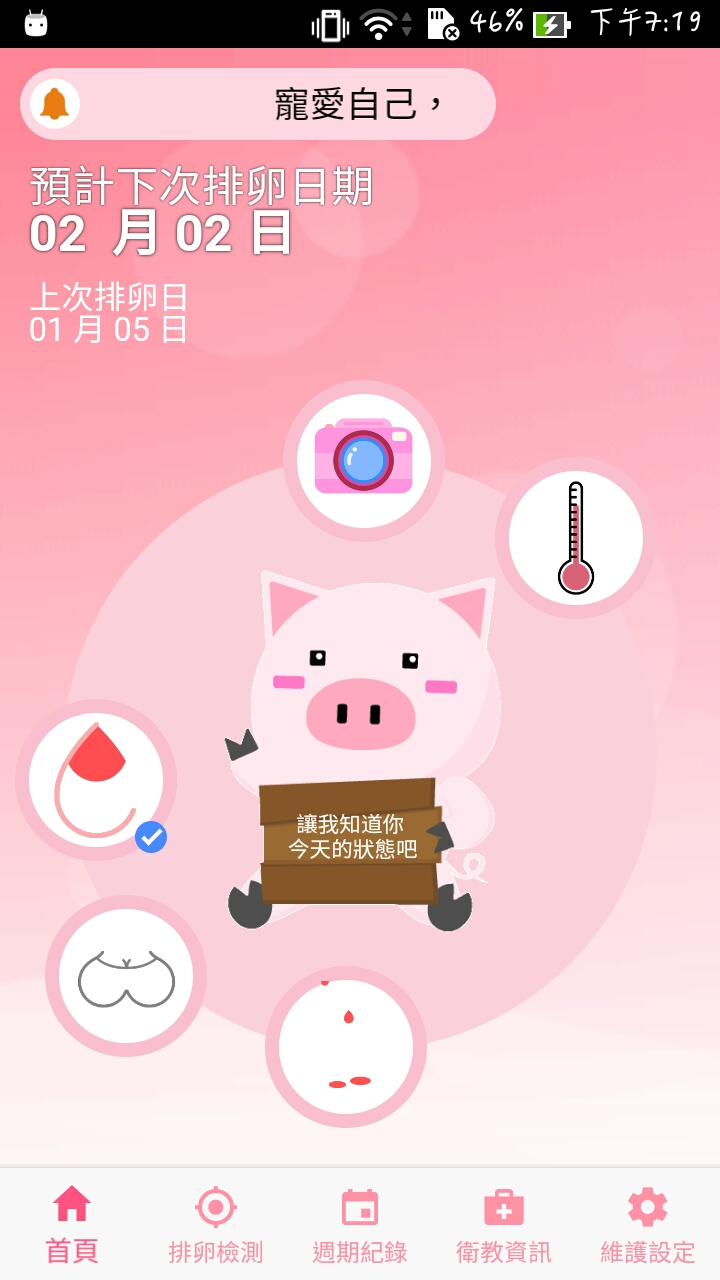Open notifications via the bell icon
The width and height of the screenshot is (720, 1280).
(54, 103)
